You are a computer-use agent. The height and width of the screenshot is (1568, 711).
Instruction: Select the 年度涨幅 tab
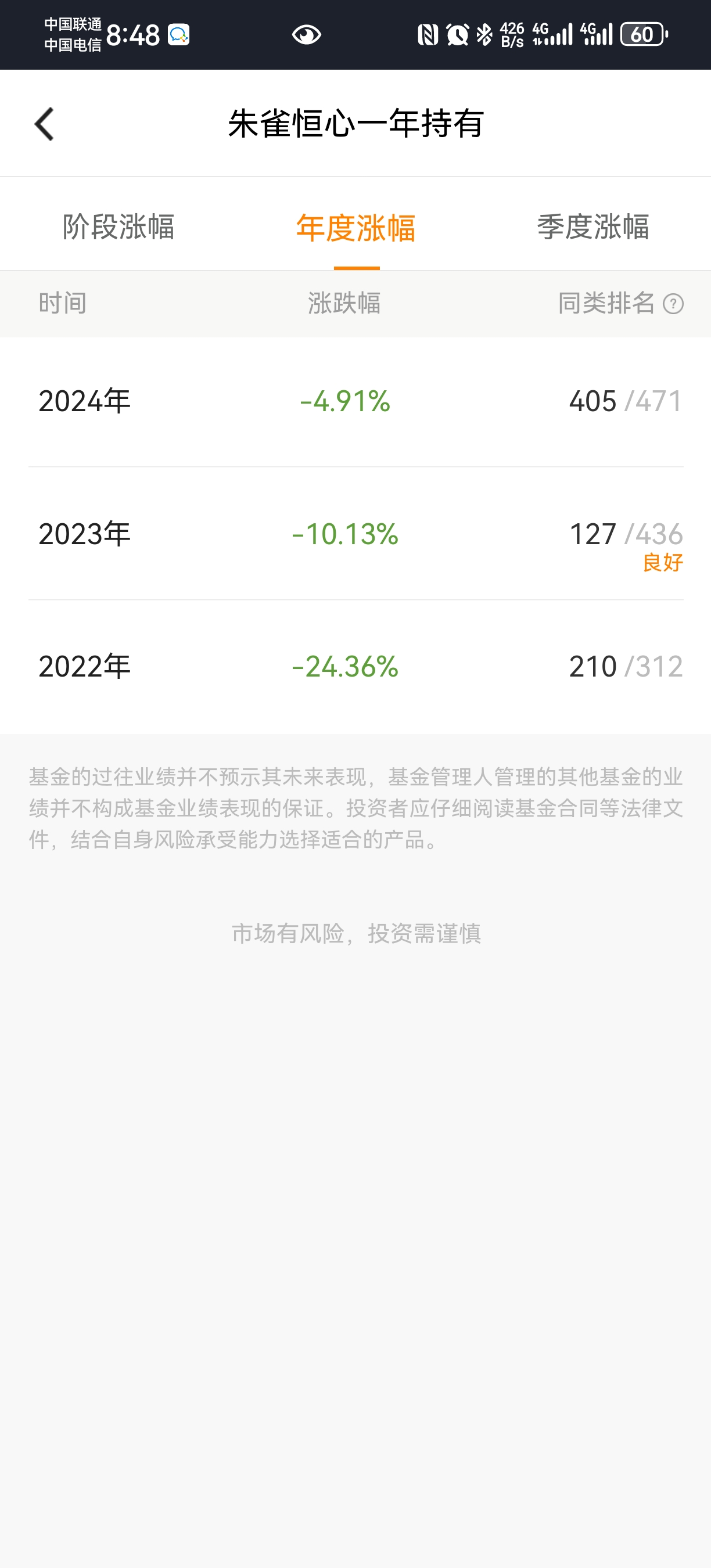point(355,228)
